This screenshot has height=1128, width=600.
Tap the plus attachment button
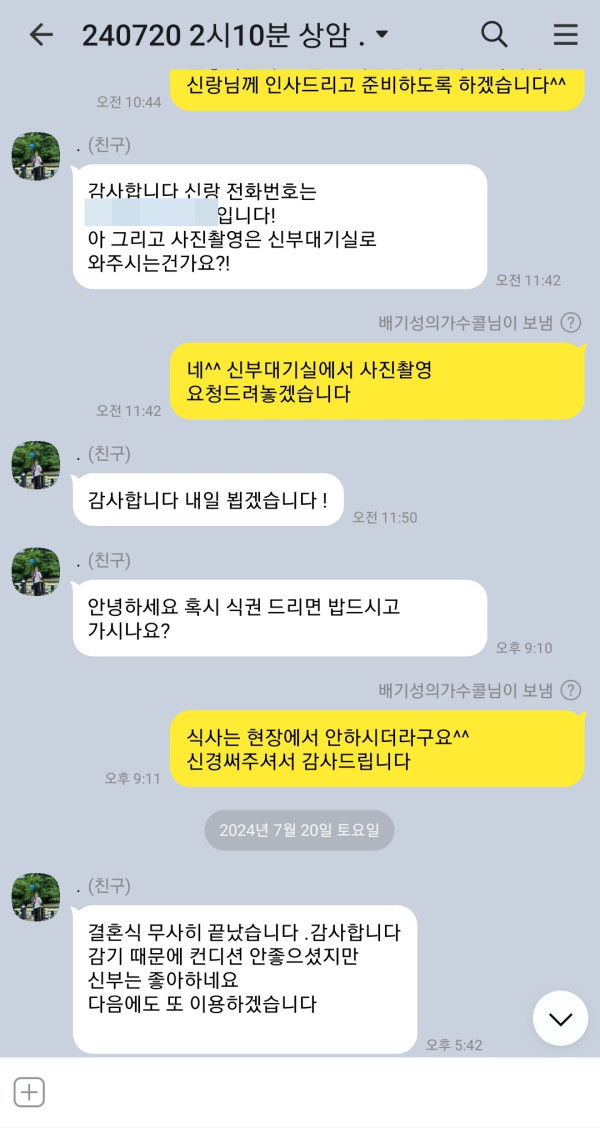tap(29, 1093)
